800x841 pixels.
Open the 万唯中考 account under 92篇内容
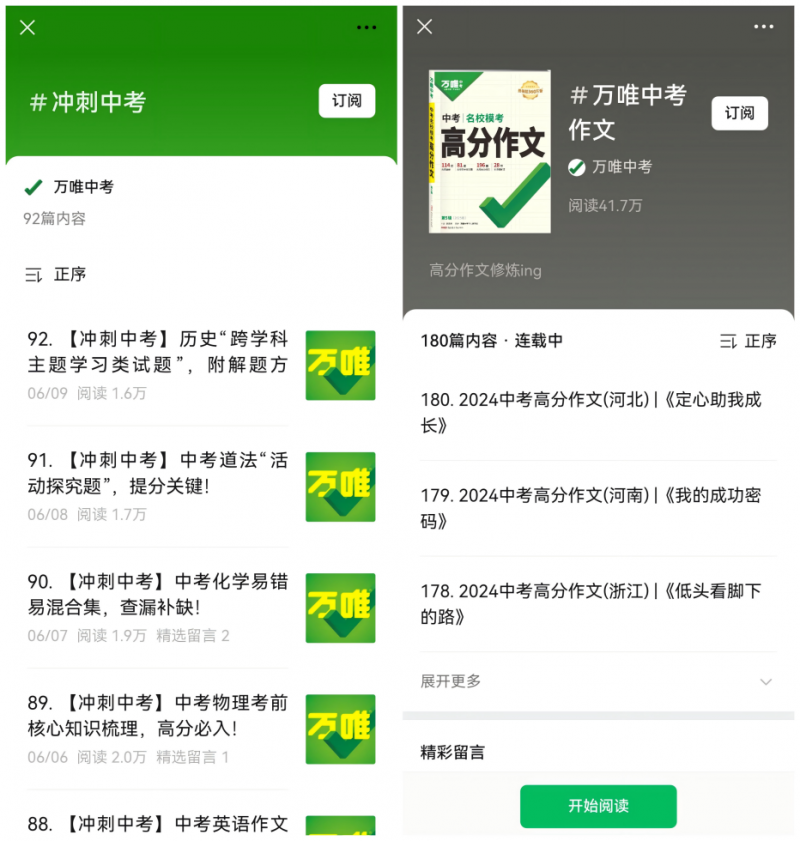pos(82,187)
